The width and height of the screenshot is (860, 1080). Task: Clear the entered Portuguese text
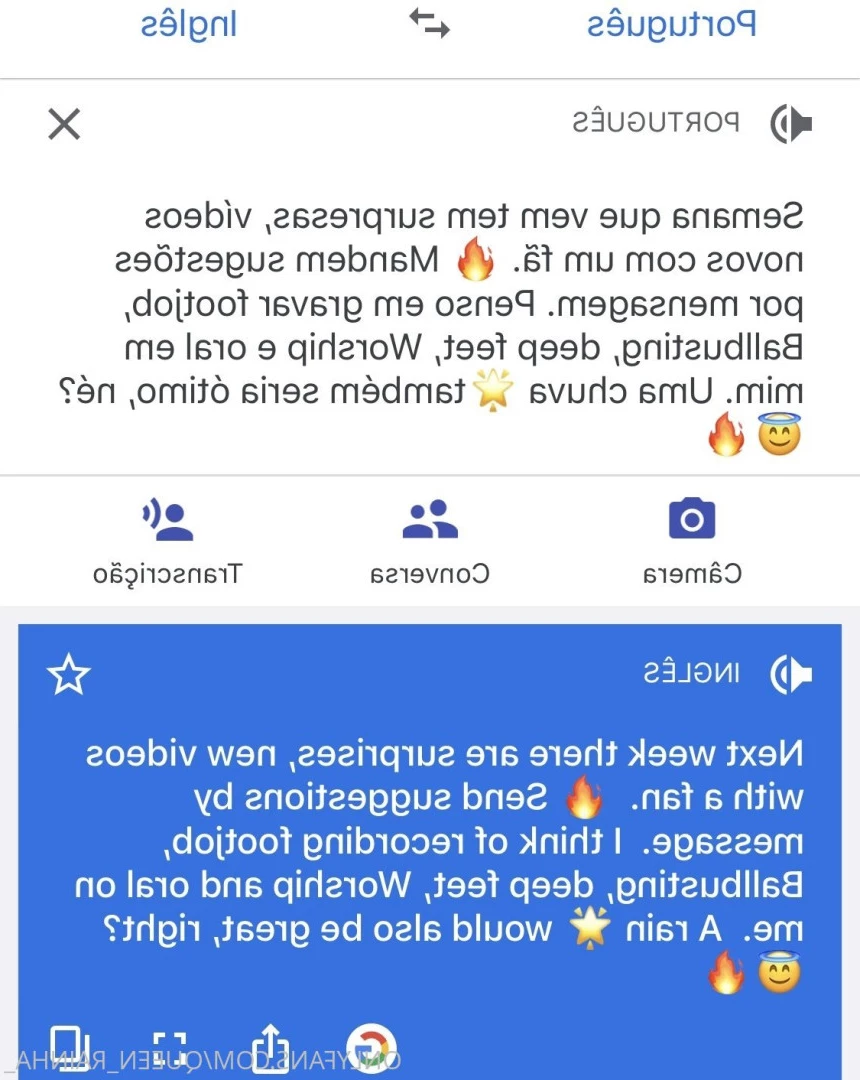coord(65,125)
